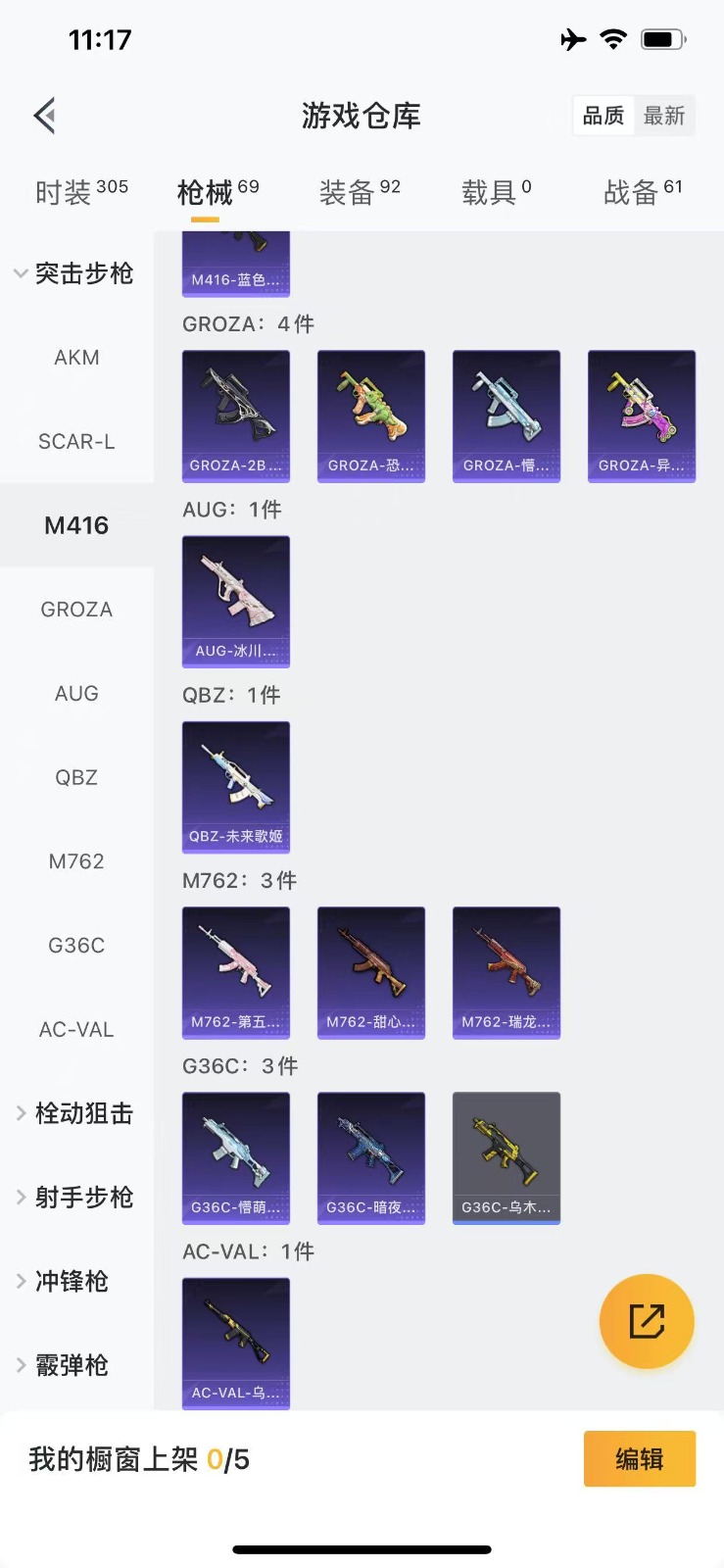This screenshot has height=1568, width=724.
Task: Switch to the 时装 tab
Action: click(80, 192)
